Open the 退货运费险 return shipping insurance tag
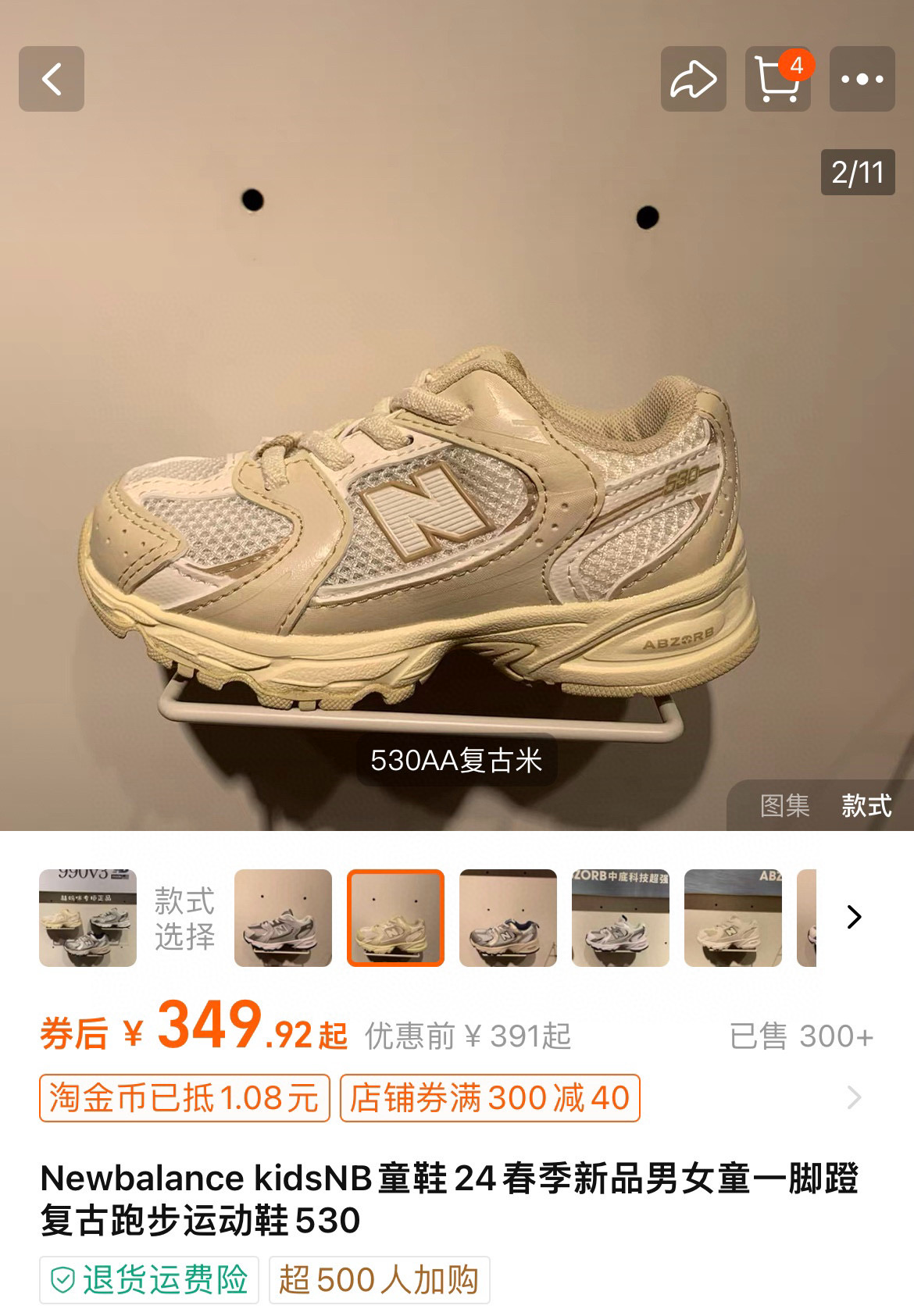The image size is (914, 1316). pos(149,1280)
